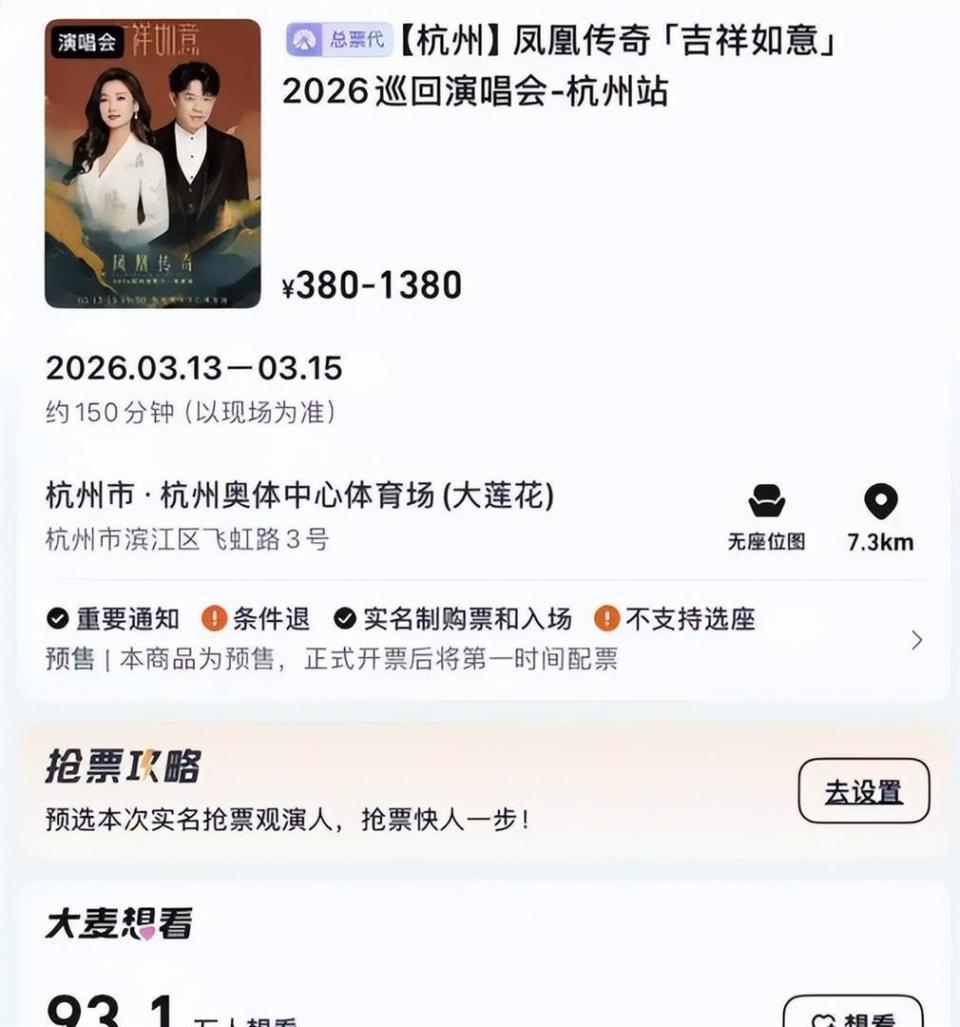Tap the warning icon before 不支持选座
Screen dimensions: 960x1027
(605, 619)
